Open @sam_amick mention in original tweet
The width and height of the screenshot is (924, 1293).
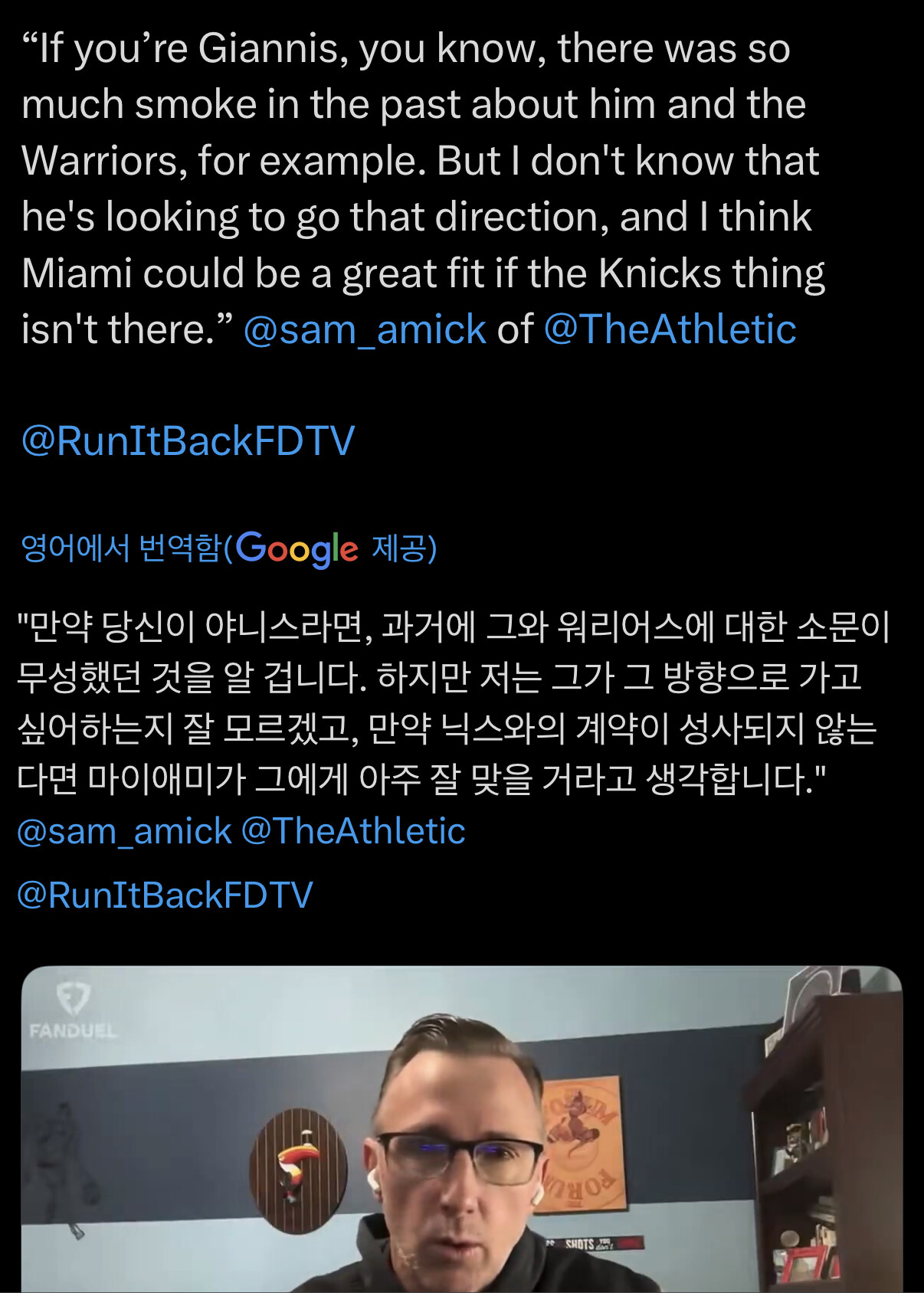(x=365, y=330)
